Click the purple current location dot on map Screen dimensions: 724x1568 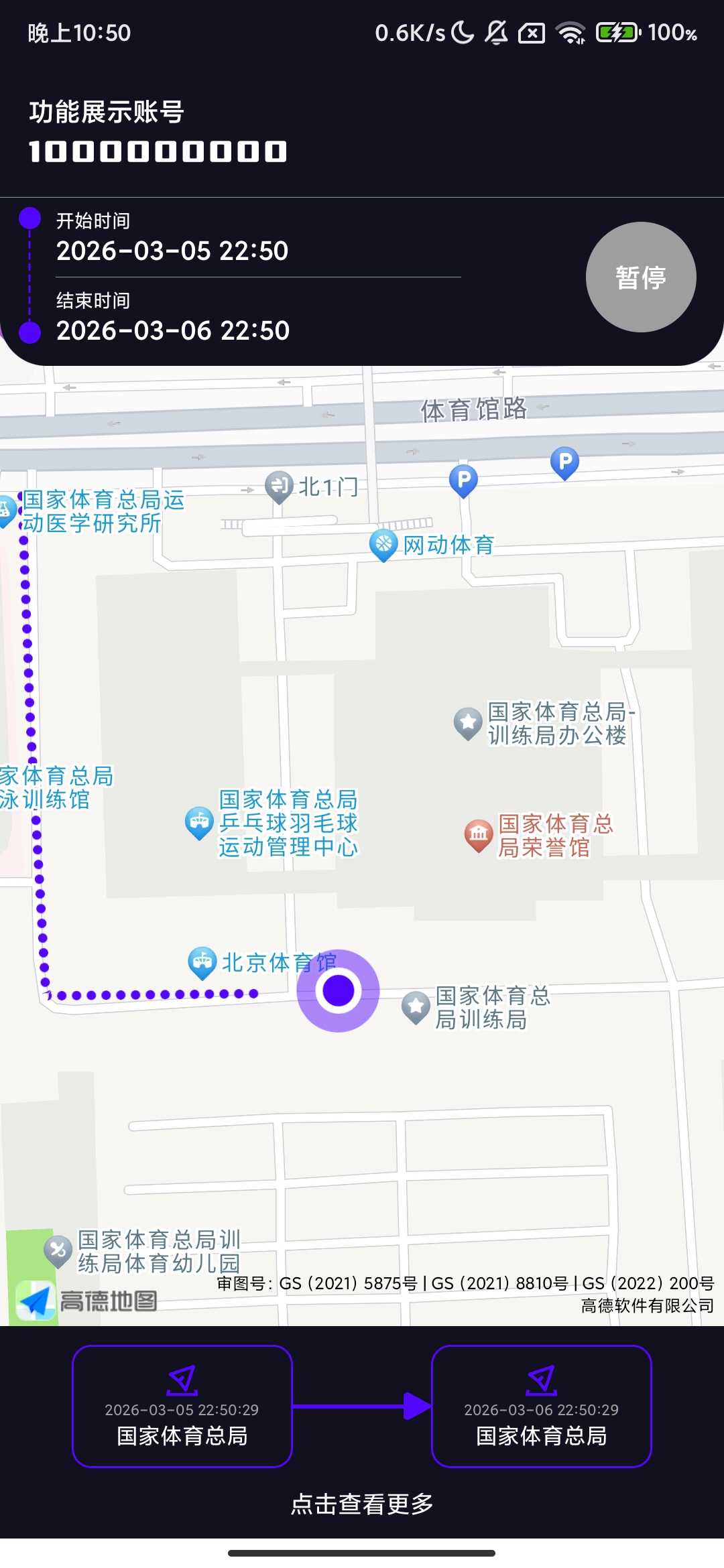[338, 992]
